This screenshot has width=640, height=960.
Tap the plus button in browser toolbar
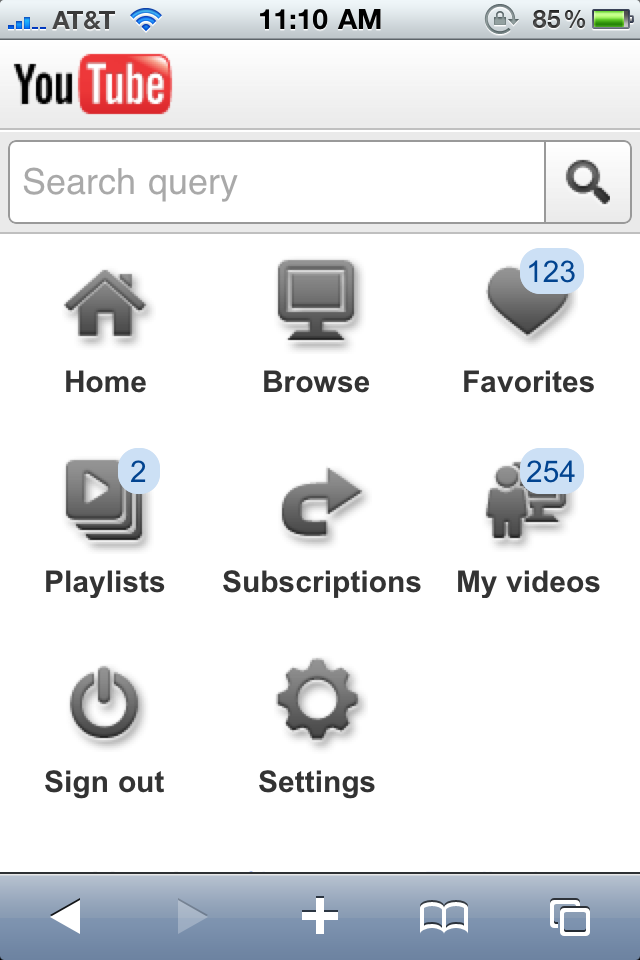point(320,916)
